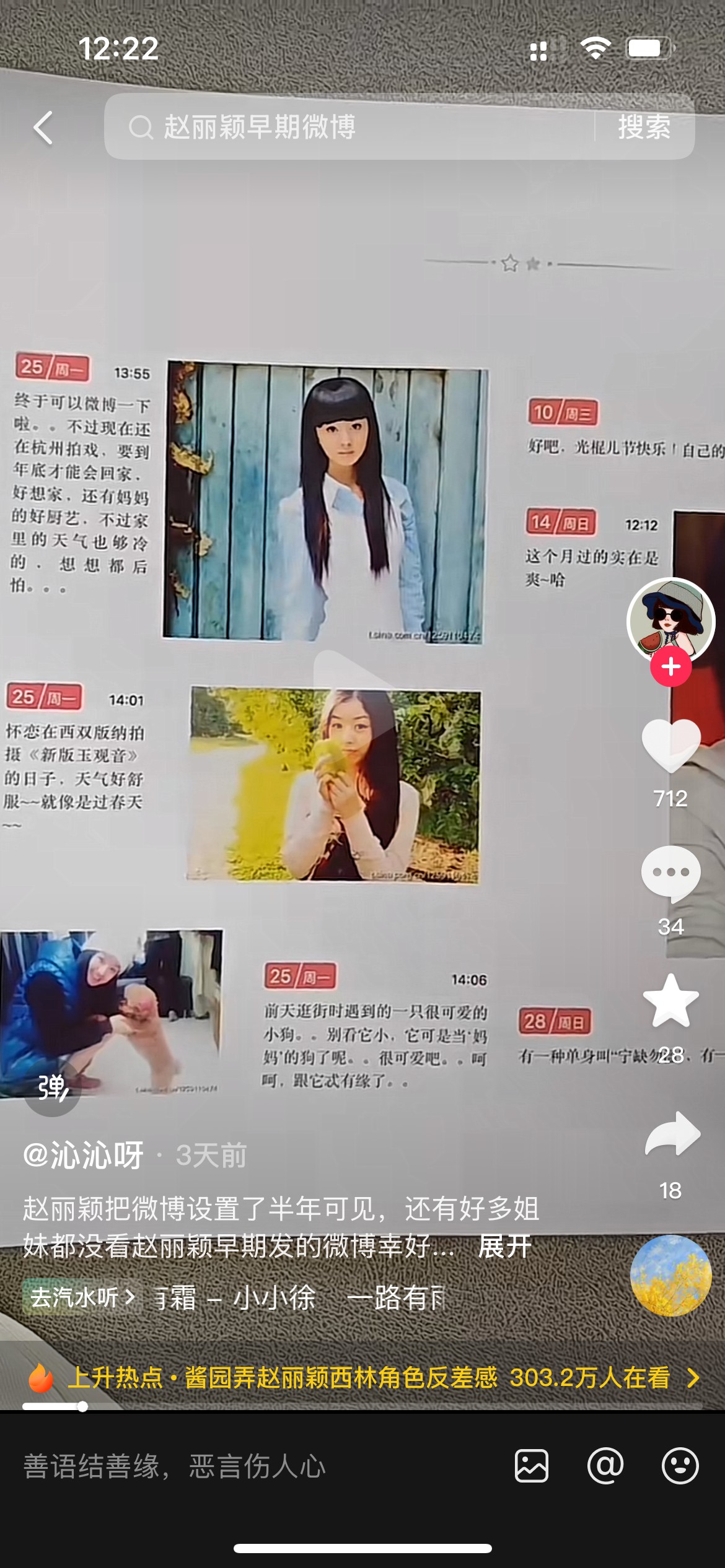The height and width of the screenshot is (1568, 725).
Task: Open the search box showing 赵丽颖早期微博
Action: (347, 127)
